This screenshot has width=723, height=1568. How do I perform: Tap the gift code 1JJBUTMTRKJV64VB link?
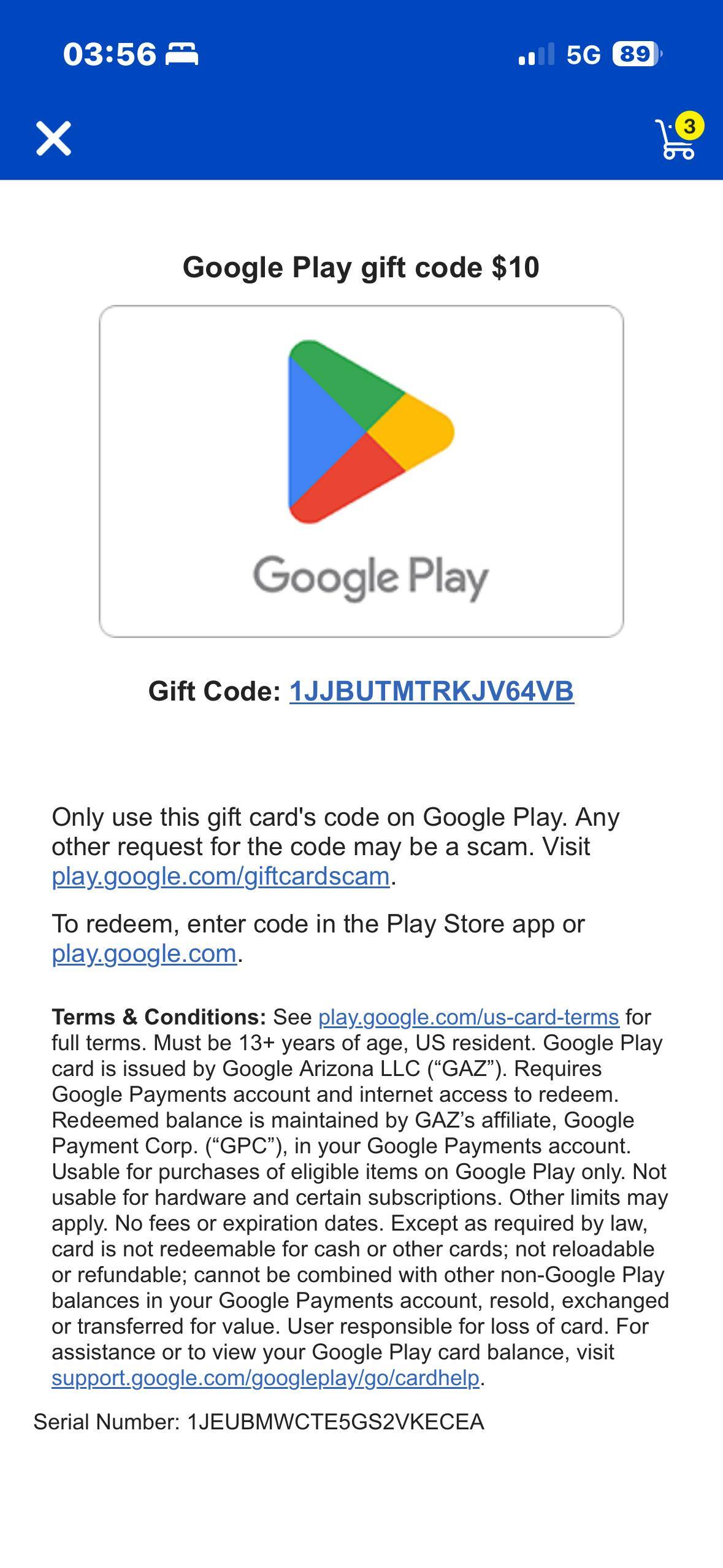(431, 691)
